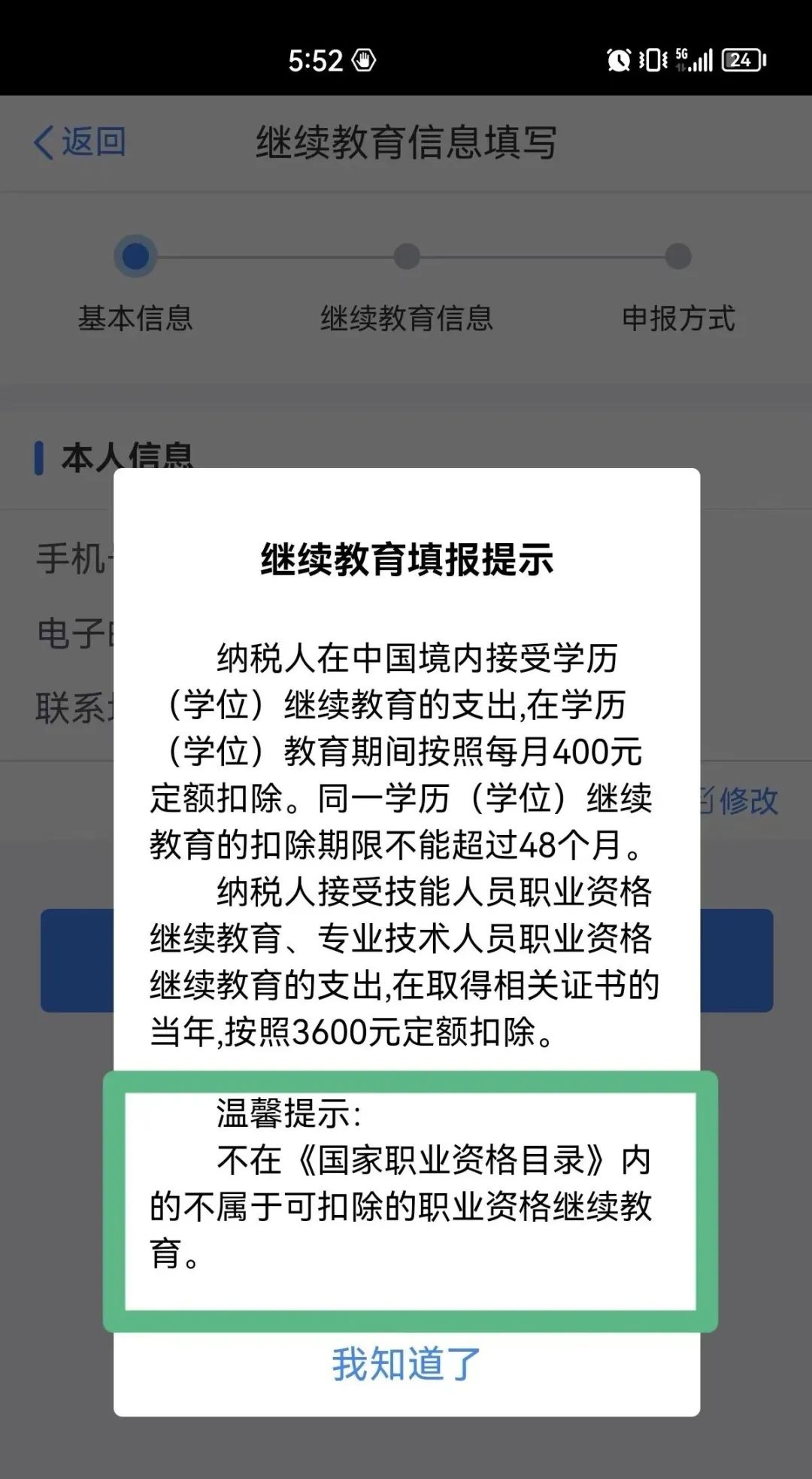Confirm the dialog with 我知道了
The image size is (812, 1479).
(406, 1364)
